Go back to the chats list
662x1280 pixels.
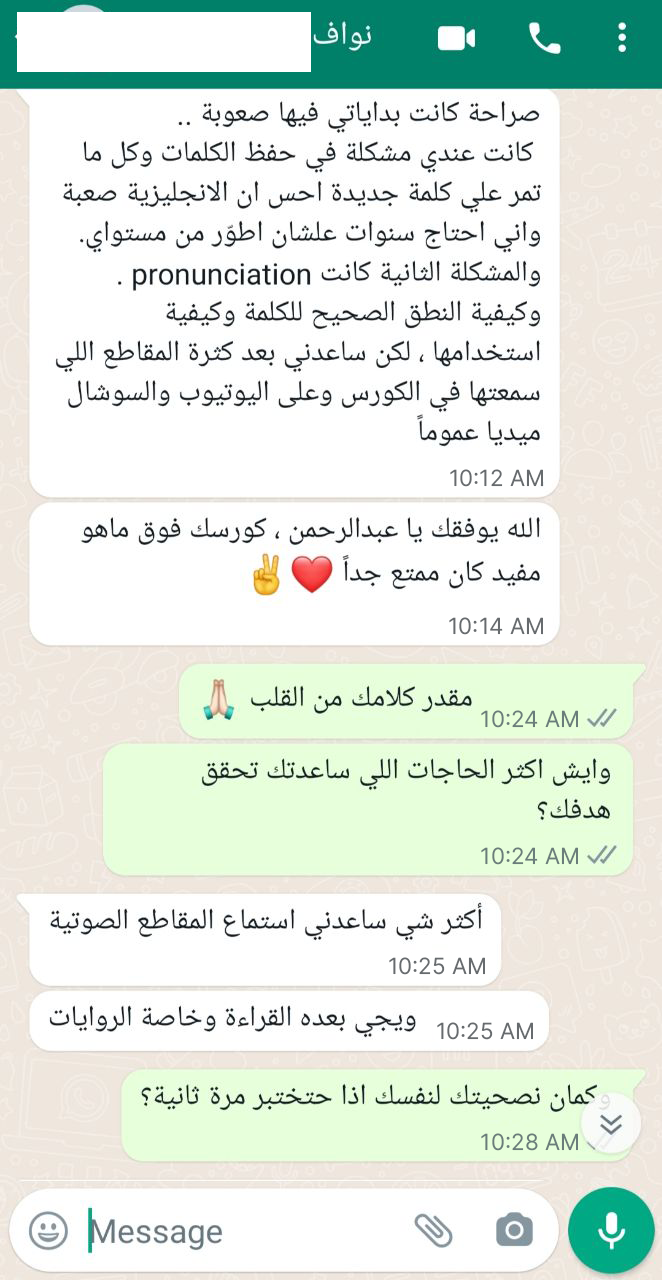[x=14, y=37]
